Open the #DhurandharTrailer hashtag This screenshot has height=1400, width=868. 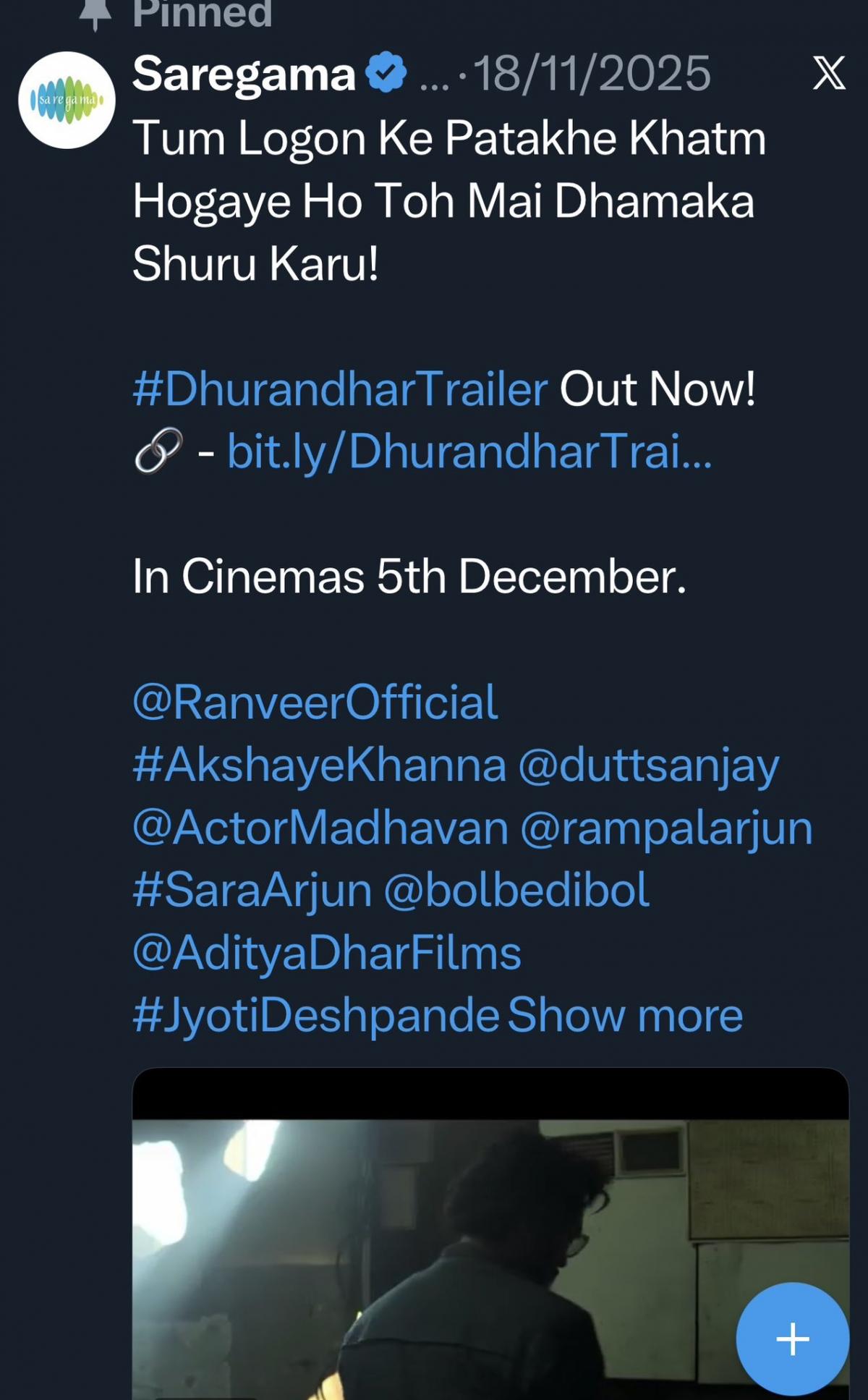point(336,389)
